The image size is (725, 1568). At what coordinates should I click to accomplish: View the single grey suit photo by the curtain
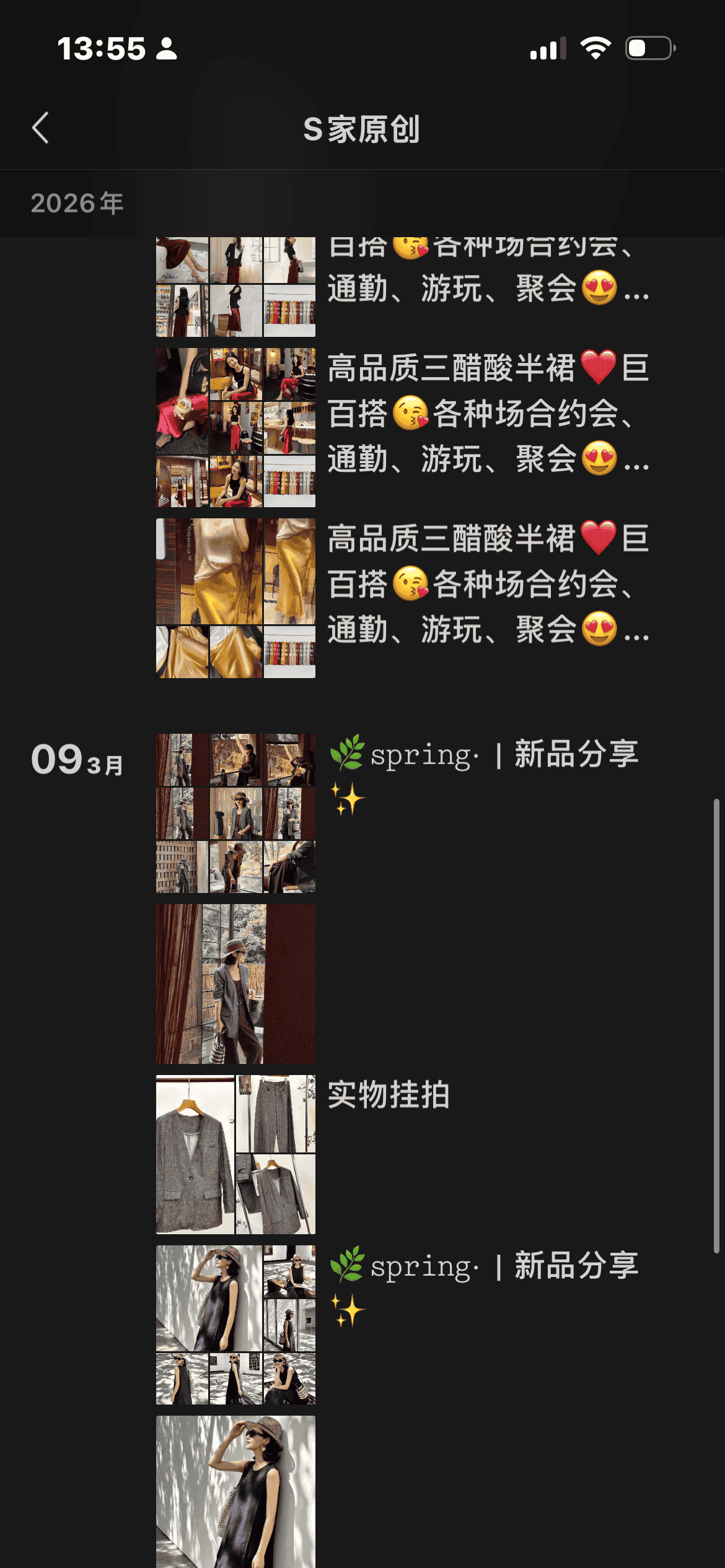pyautogui.click(x=235, y=983)
